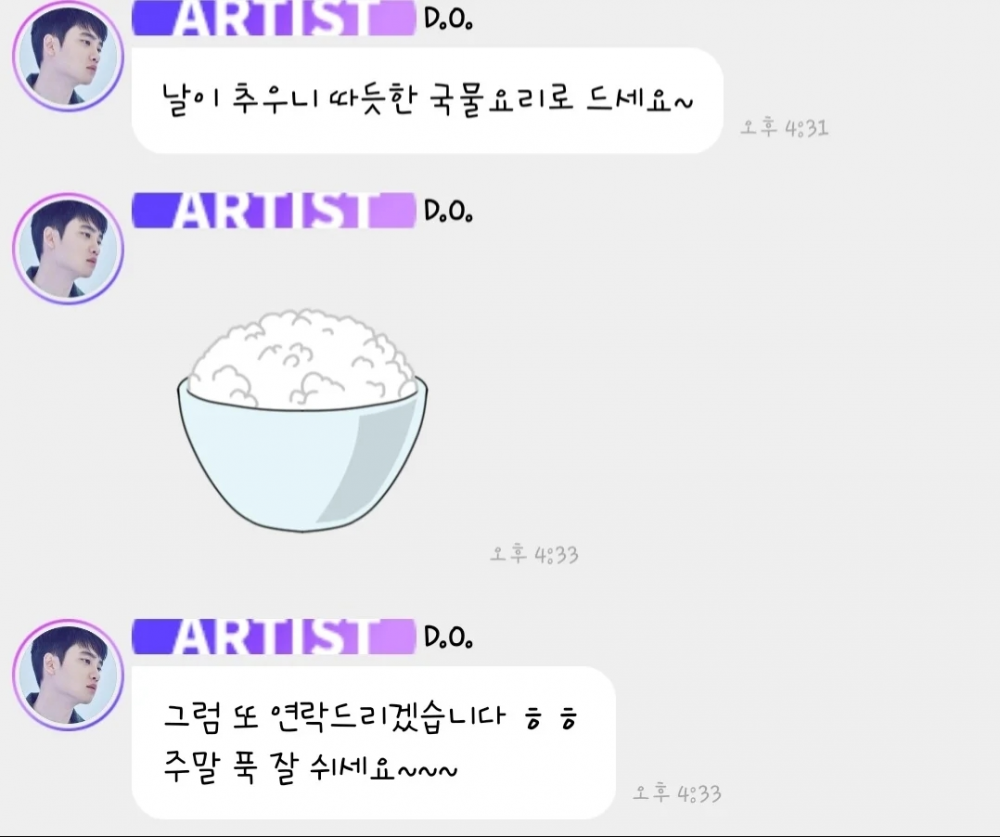Tap D.O.'s profile picture above the rice bowl
Image resolution: width=1000 pixels, height=837 pixels.
click(67, 248)
